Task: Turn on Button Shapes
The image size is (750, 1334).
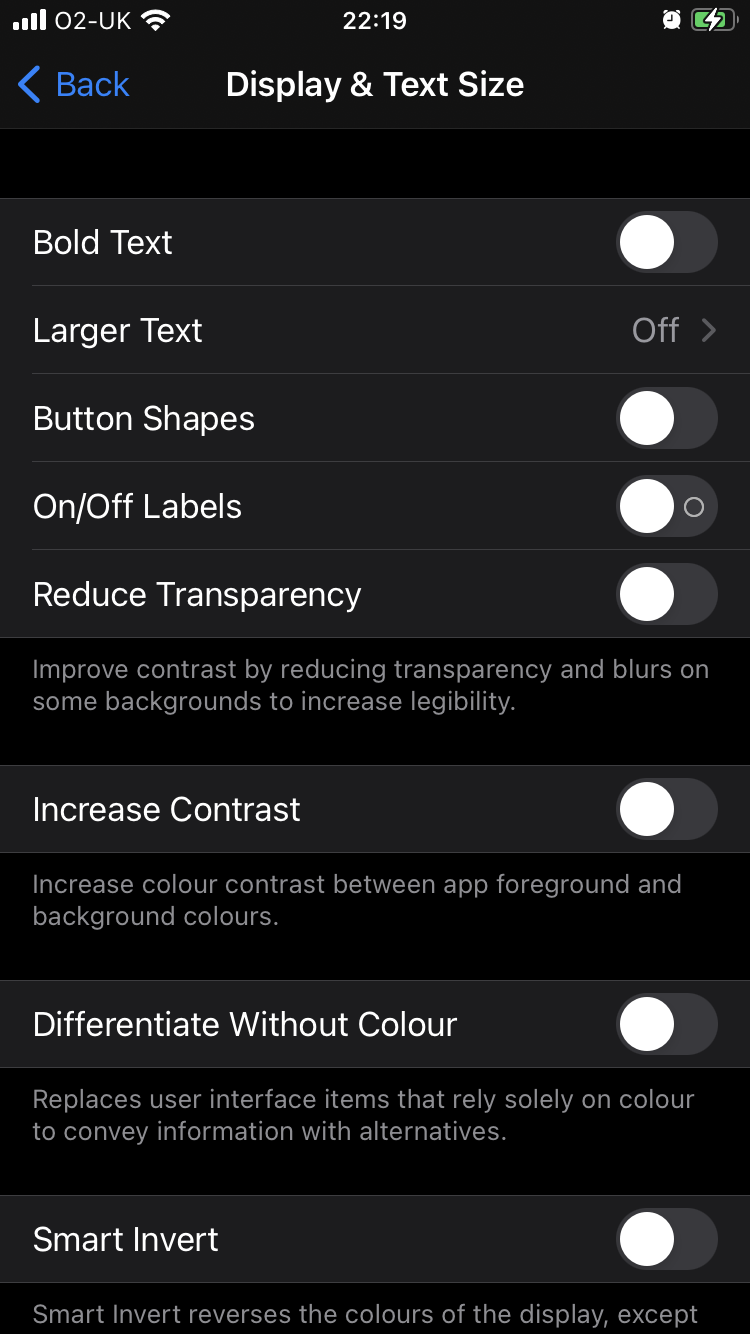Action: (667, 418)
